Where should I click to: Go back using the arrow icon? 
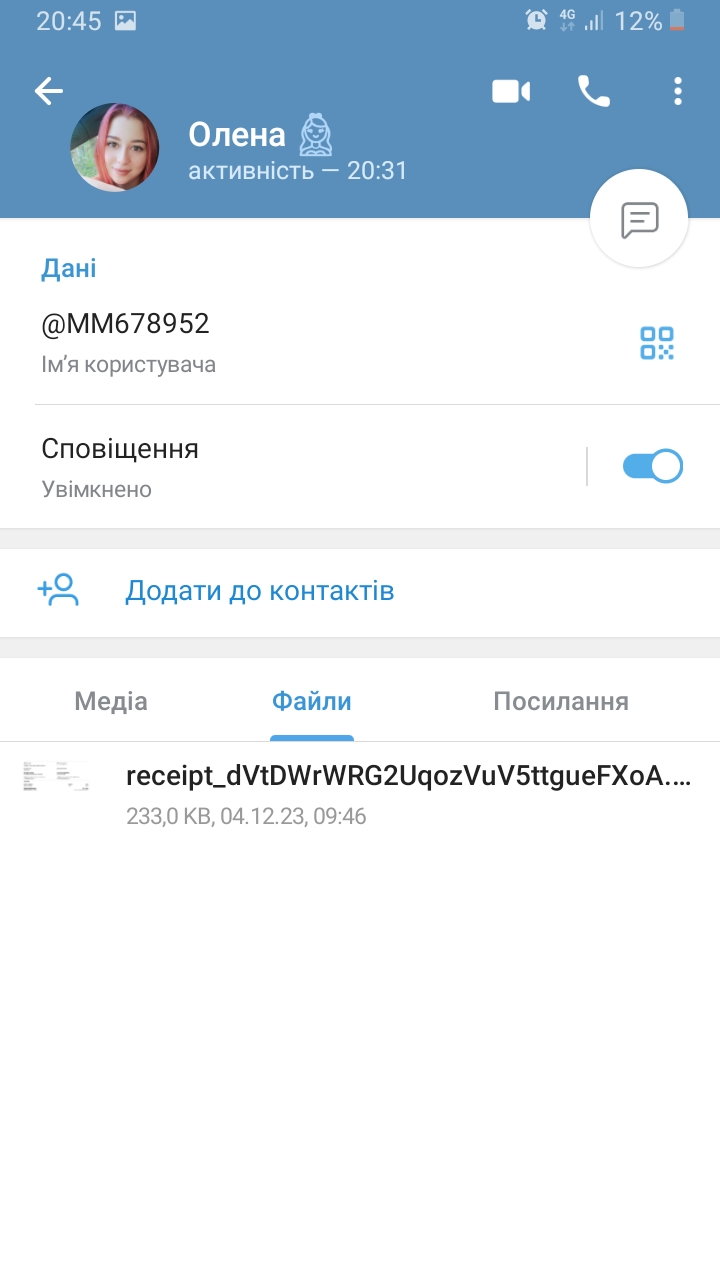point(48,91)
